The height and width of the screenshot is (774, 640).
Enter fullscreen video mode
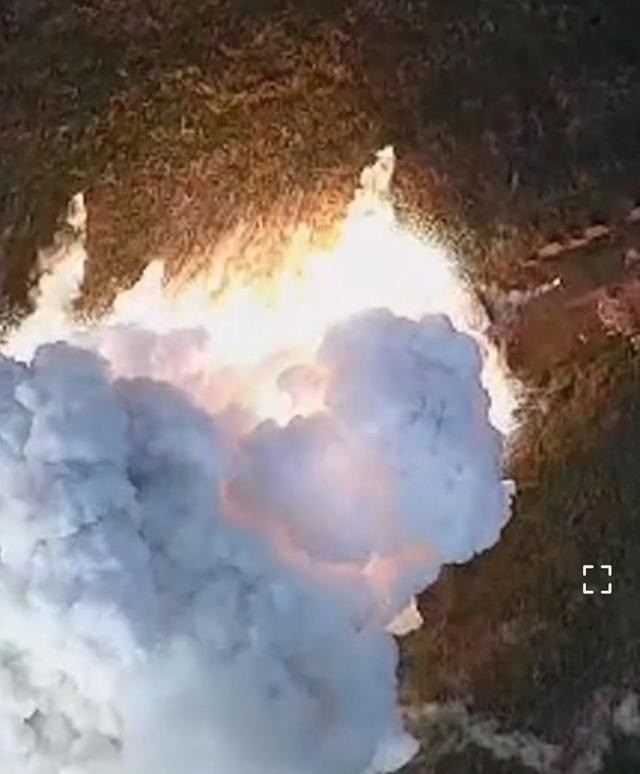click(597, 579)
